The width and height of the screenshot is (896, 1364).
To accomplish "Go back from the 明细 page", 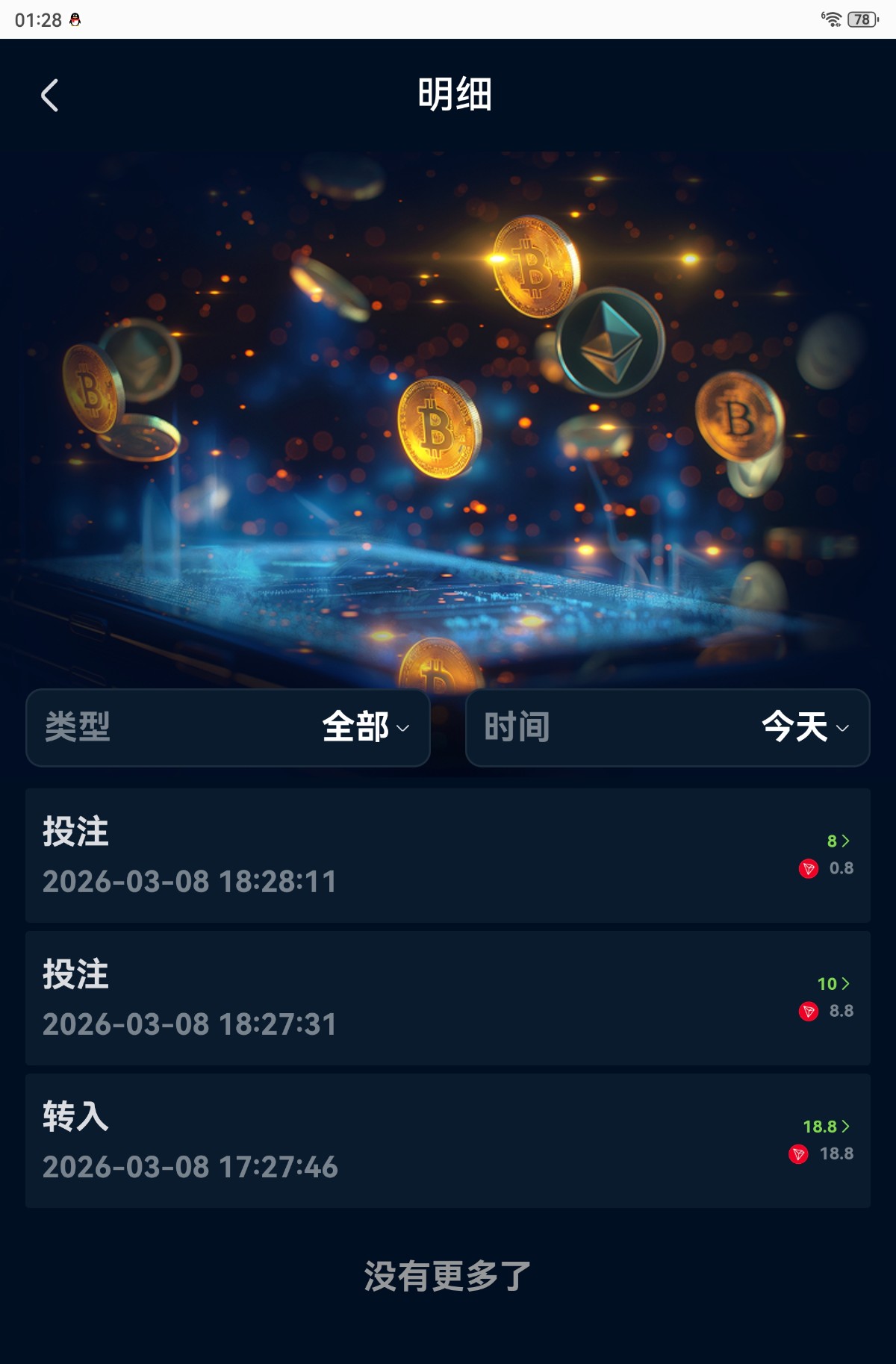I will (x=49, y=96).
